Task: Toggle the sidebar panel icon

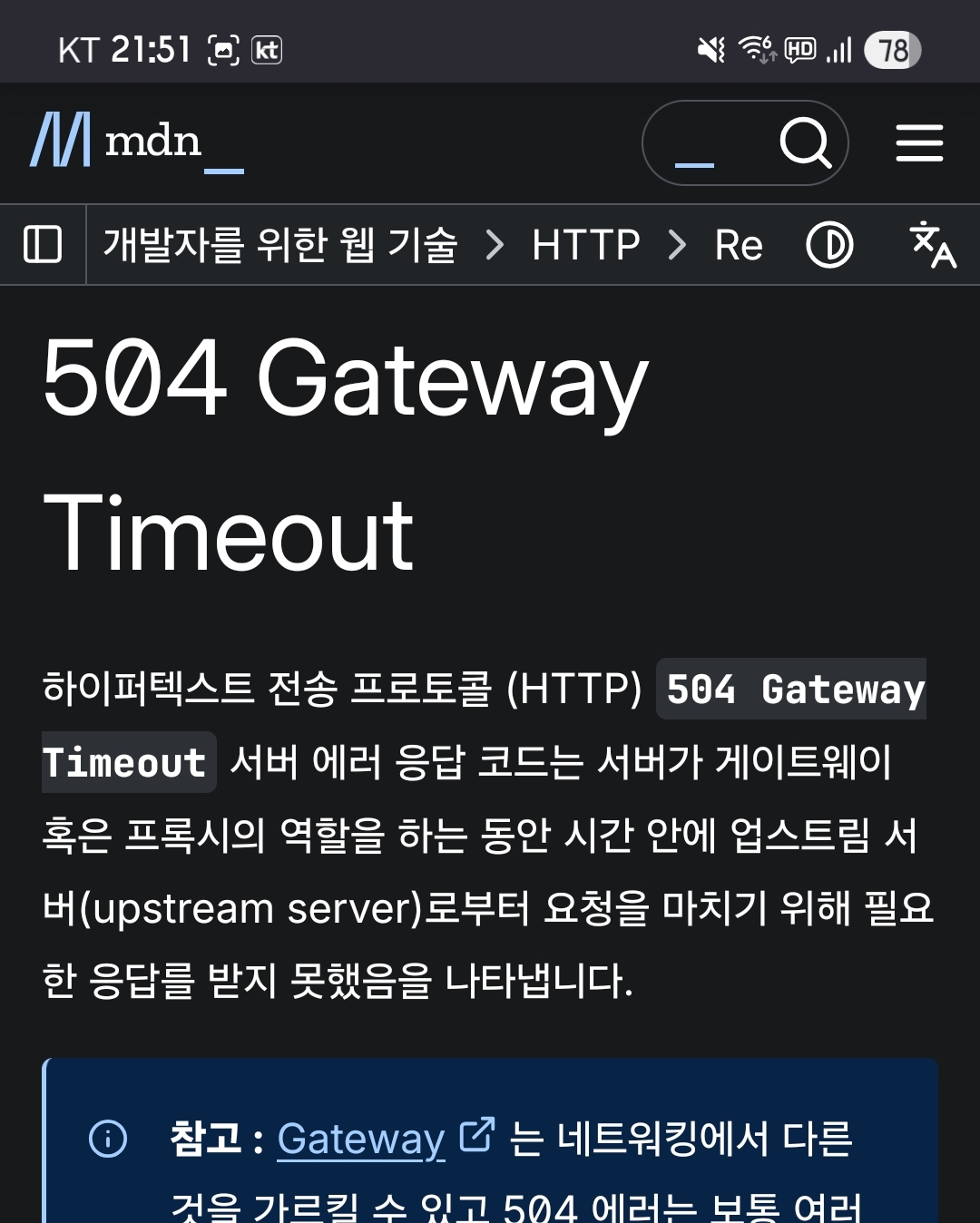Action: [x=43, y=245]
